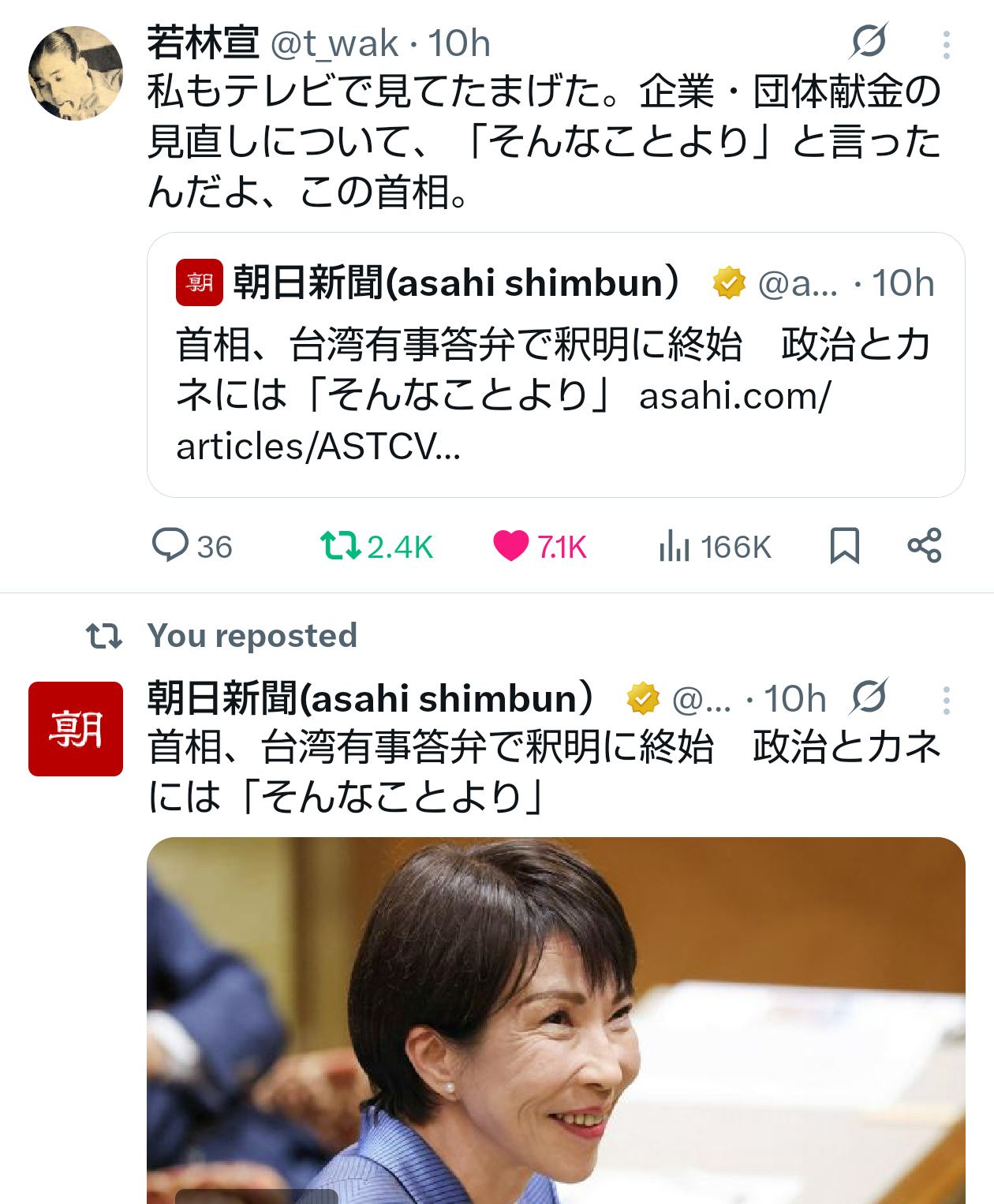Open overflow menu on the 朝日新聞 repost
This screenshot has width=994, height=1204.
946,700
